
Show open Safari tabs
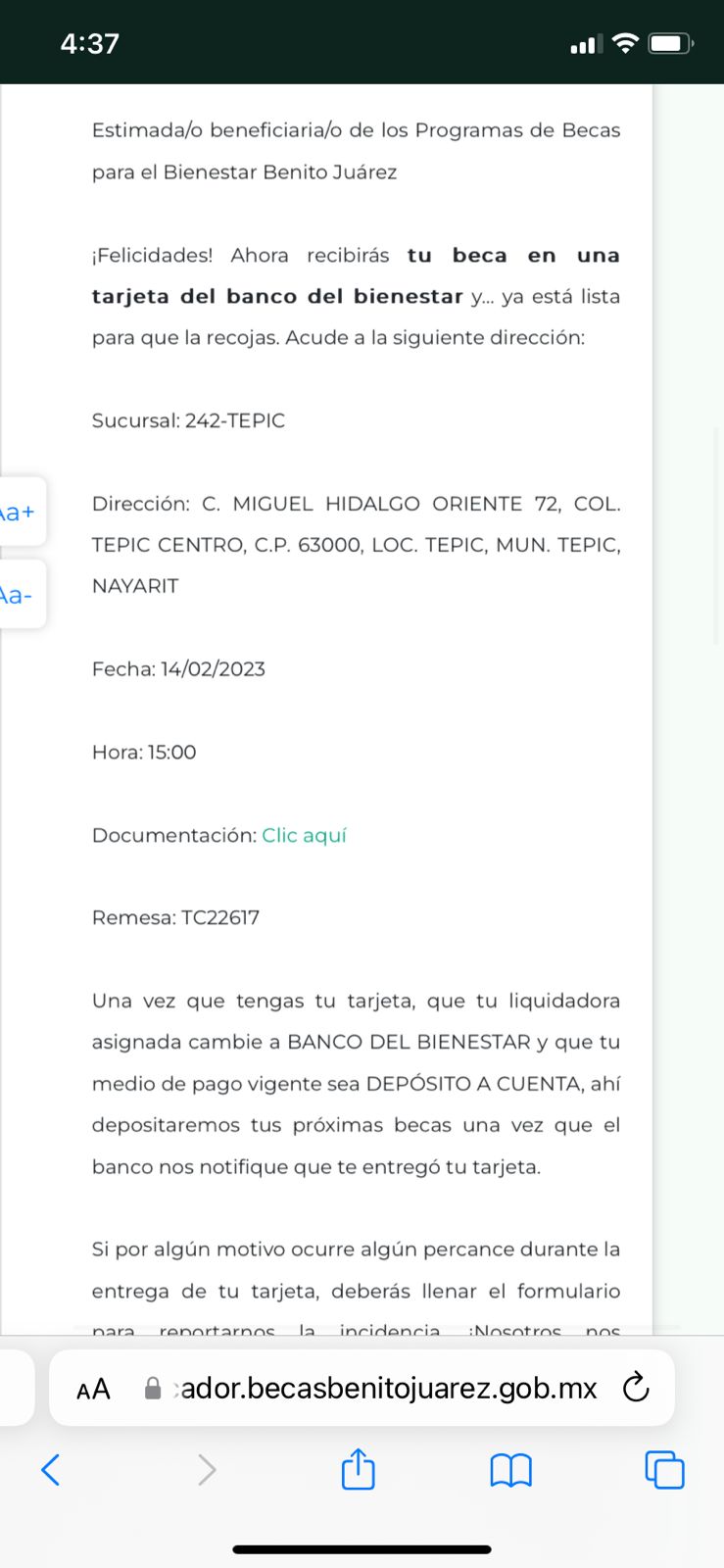click(x=664, y=1470)
